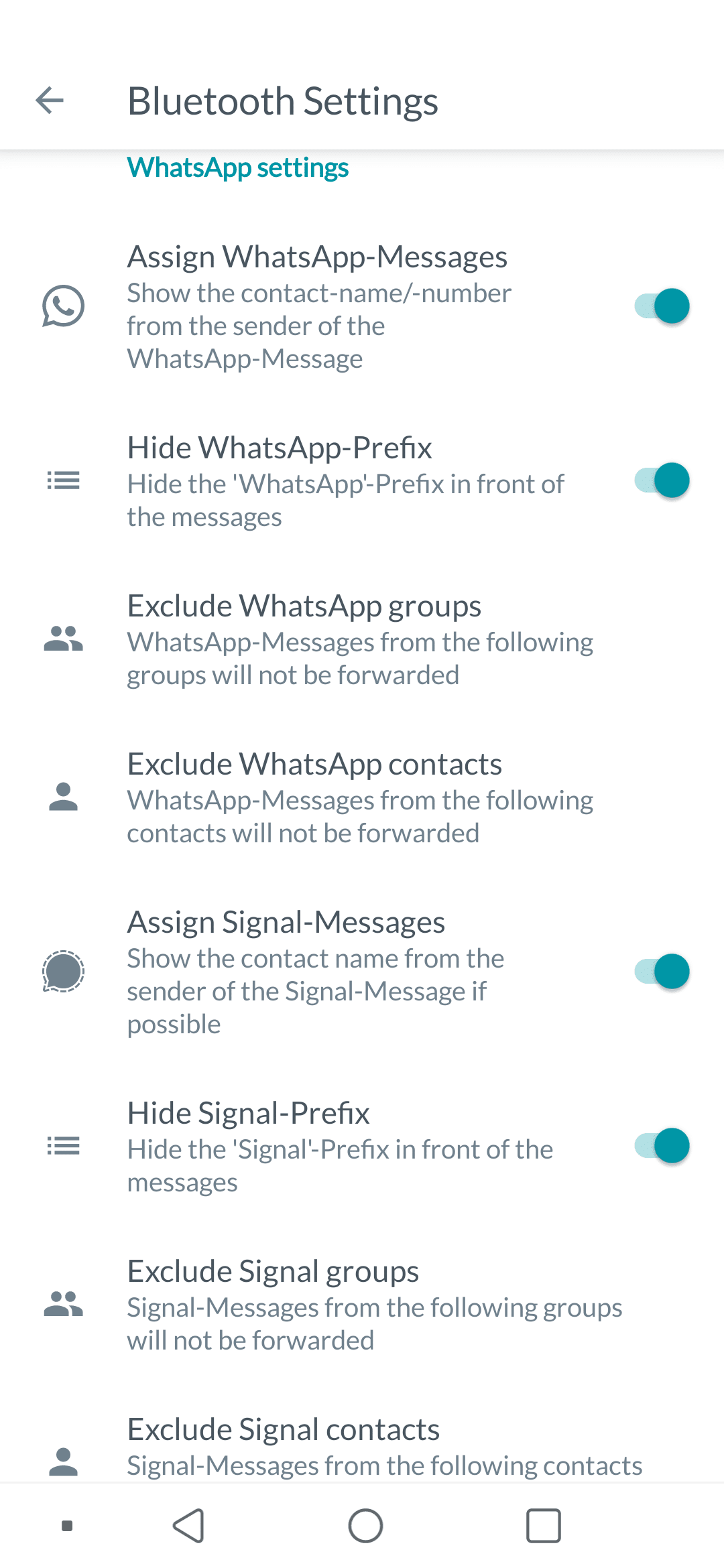
Task: Open recent apps from navigation bar
Action: [543, 1526]
